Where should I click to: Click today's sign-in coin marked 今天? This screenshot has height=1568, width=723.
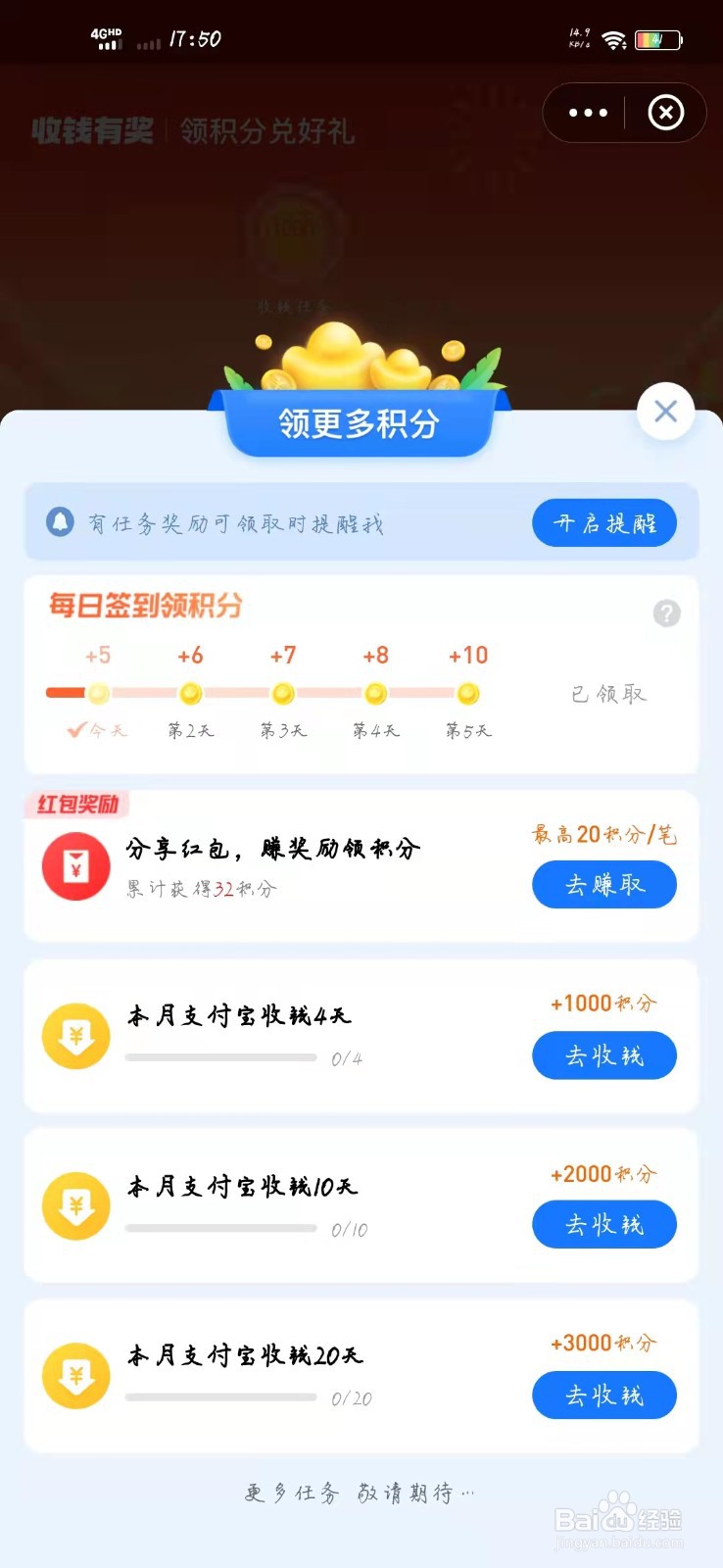click(97, 694)
